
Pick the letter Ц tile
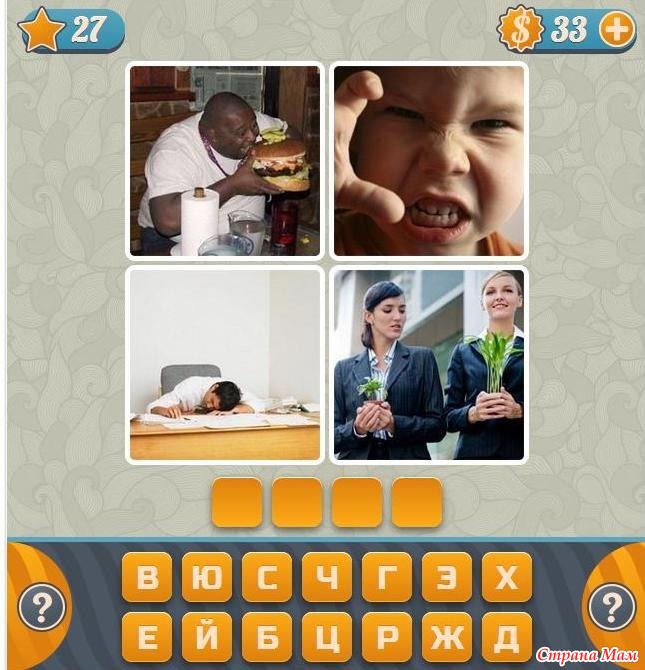[327, 637]
